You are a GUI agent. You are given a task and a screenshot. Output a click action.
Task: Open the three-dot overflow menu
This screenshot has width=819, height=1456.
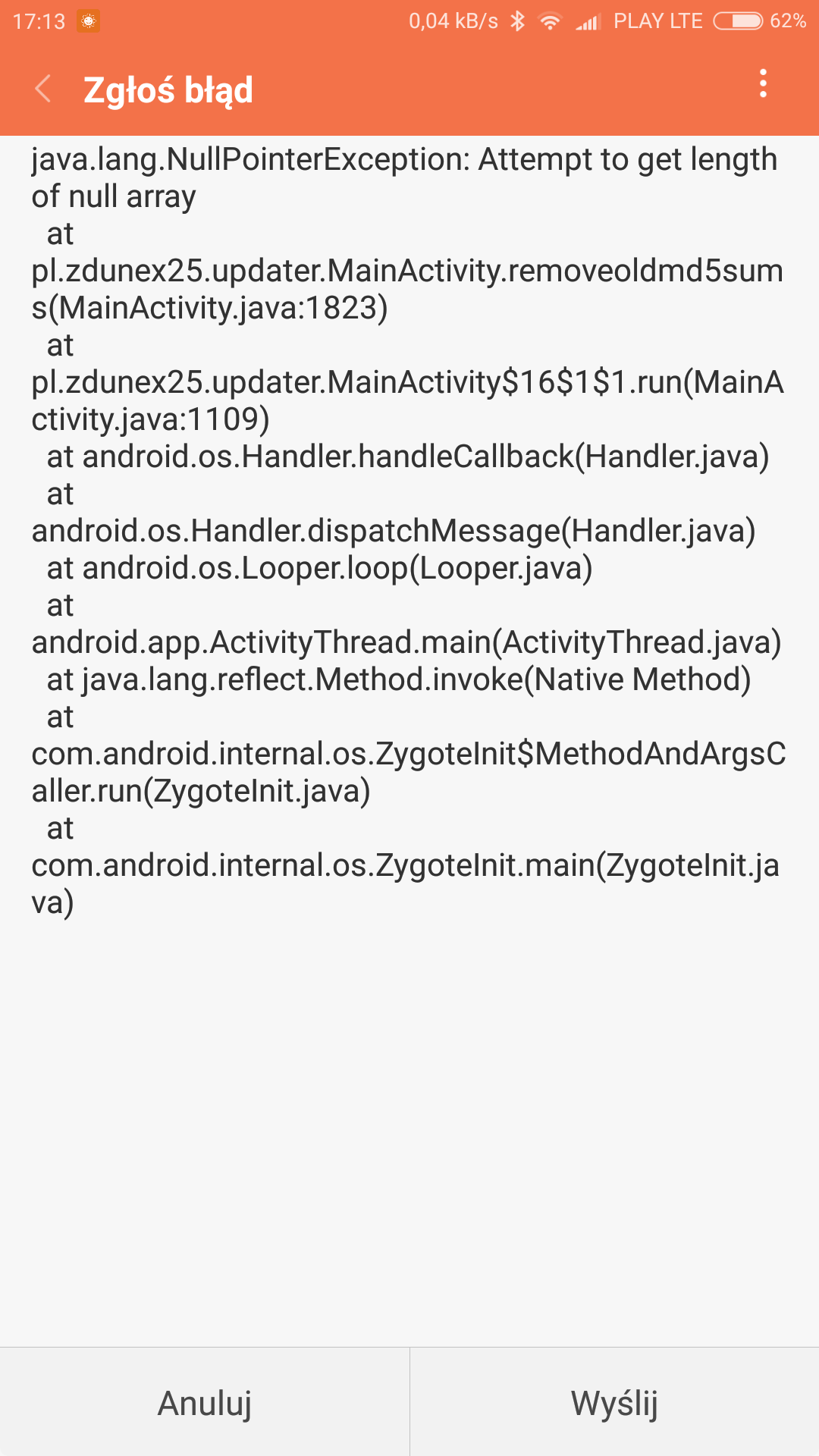coord(763,83)
